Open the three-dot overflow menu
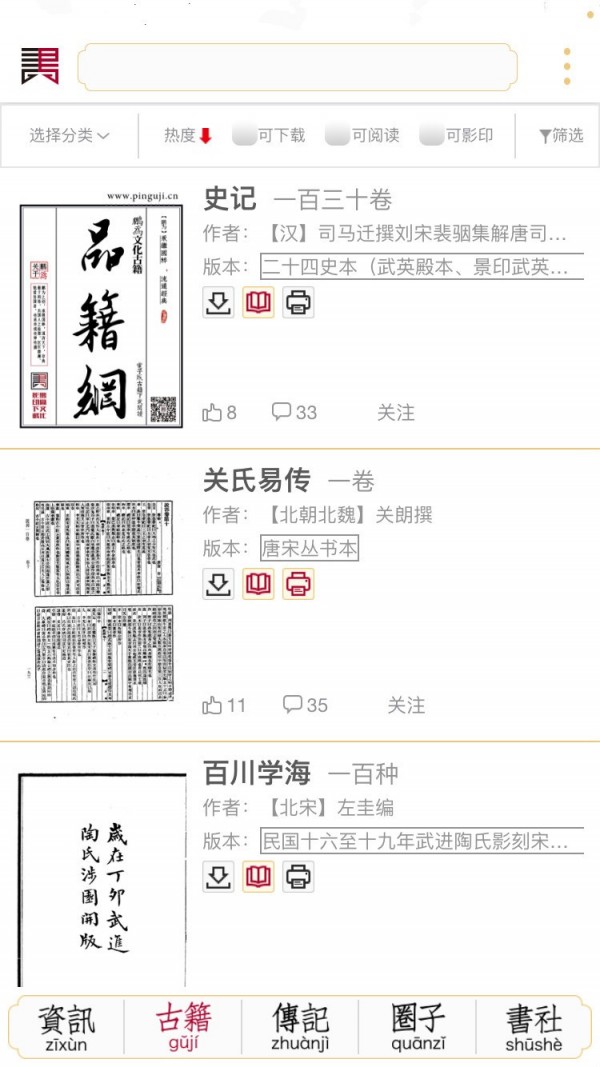 (x=567, y=67)
